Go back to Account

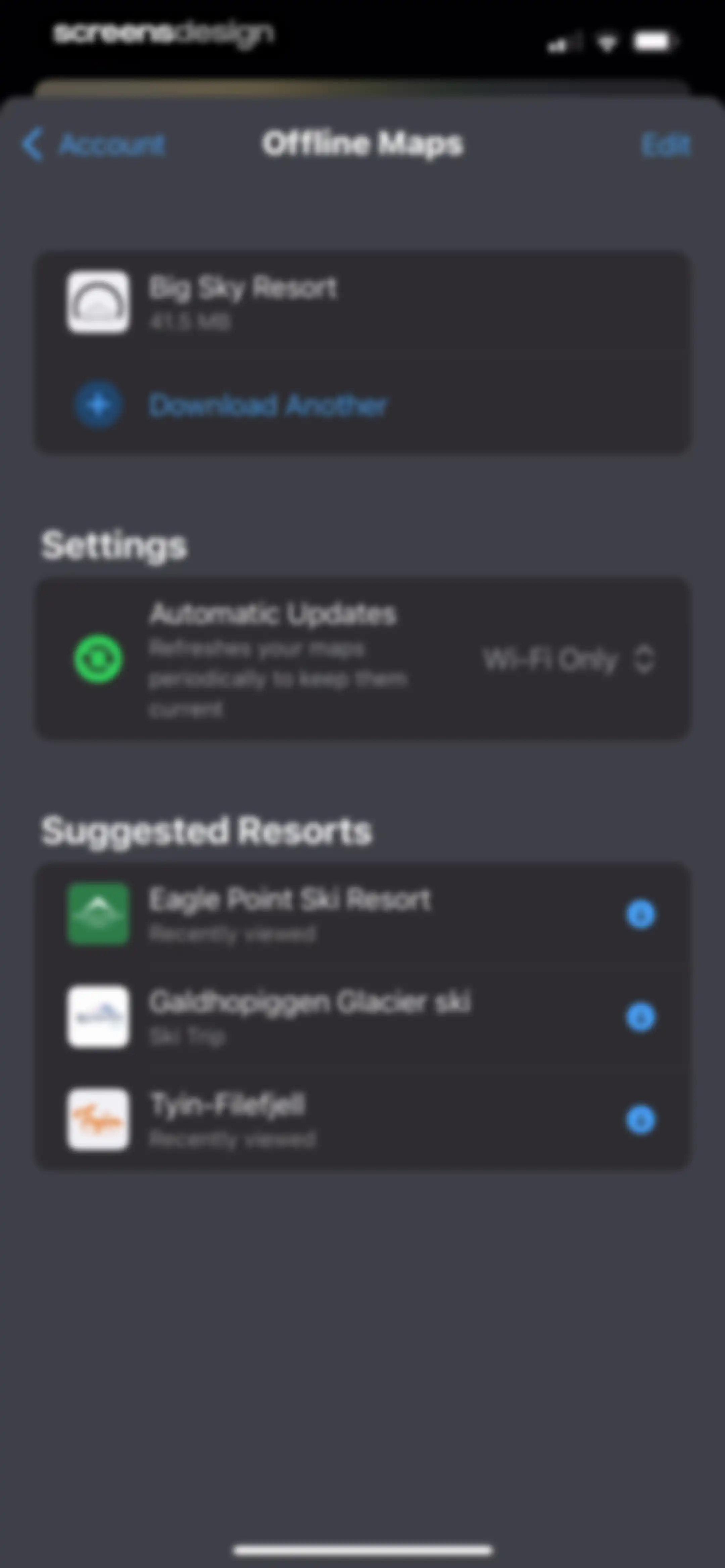point(93,144)
